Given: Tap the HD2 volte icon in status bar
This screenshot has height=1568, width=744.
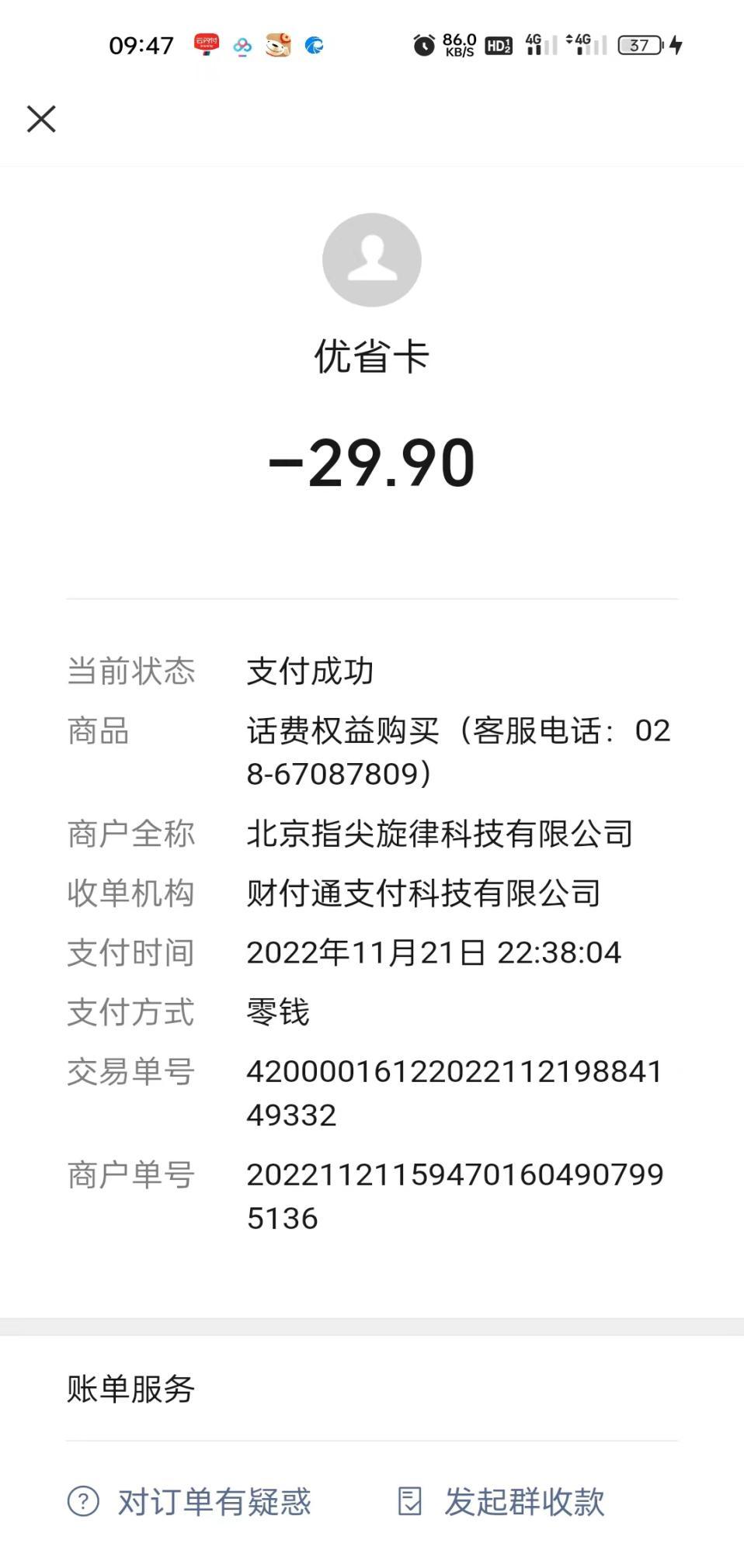Looking at the screenshot, I should [497, 44].
